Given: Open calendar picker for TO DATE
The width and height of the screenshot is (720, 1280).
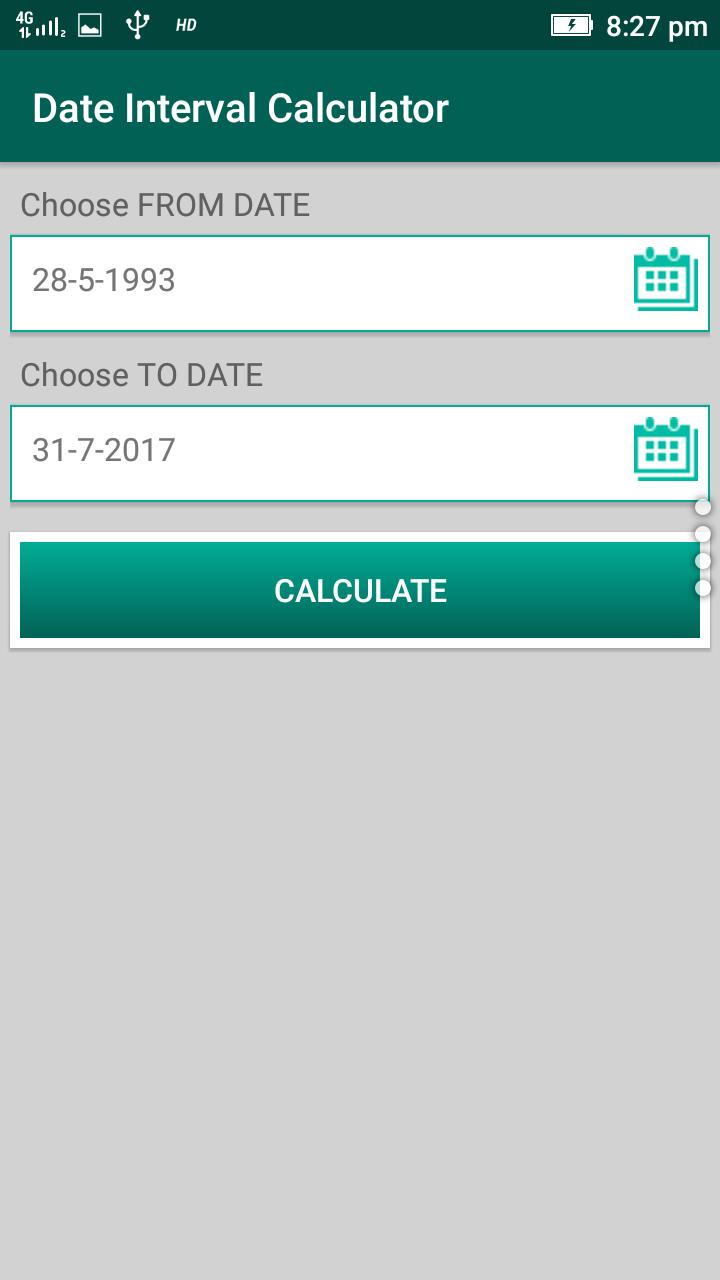Looking at the screenshot, I should (x=665, y=449).
